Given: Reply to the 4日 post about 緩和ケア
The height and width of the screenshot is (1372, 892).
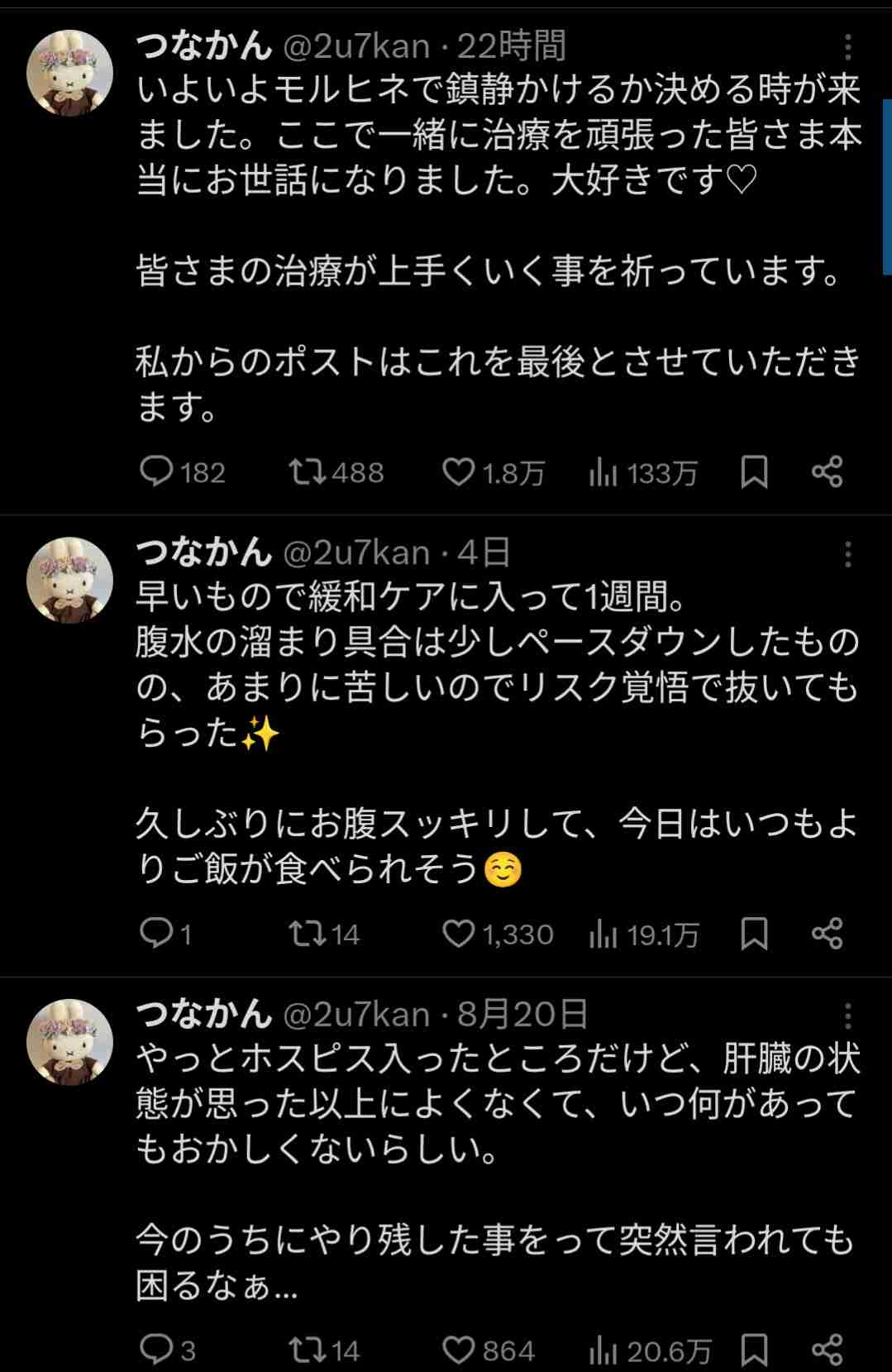Looking at the screenshot, I should 155,934.
